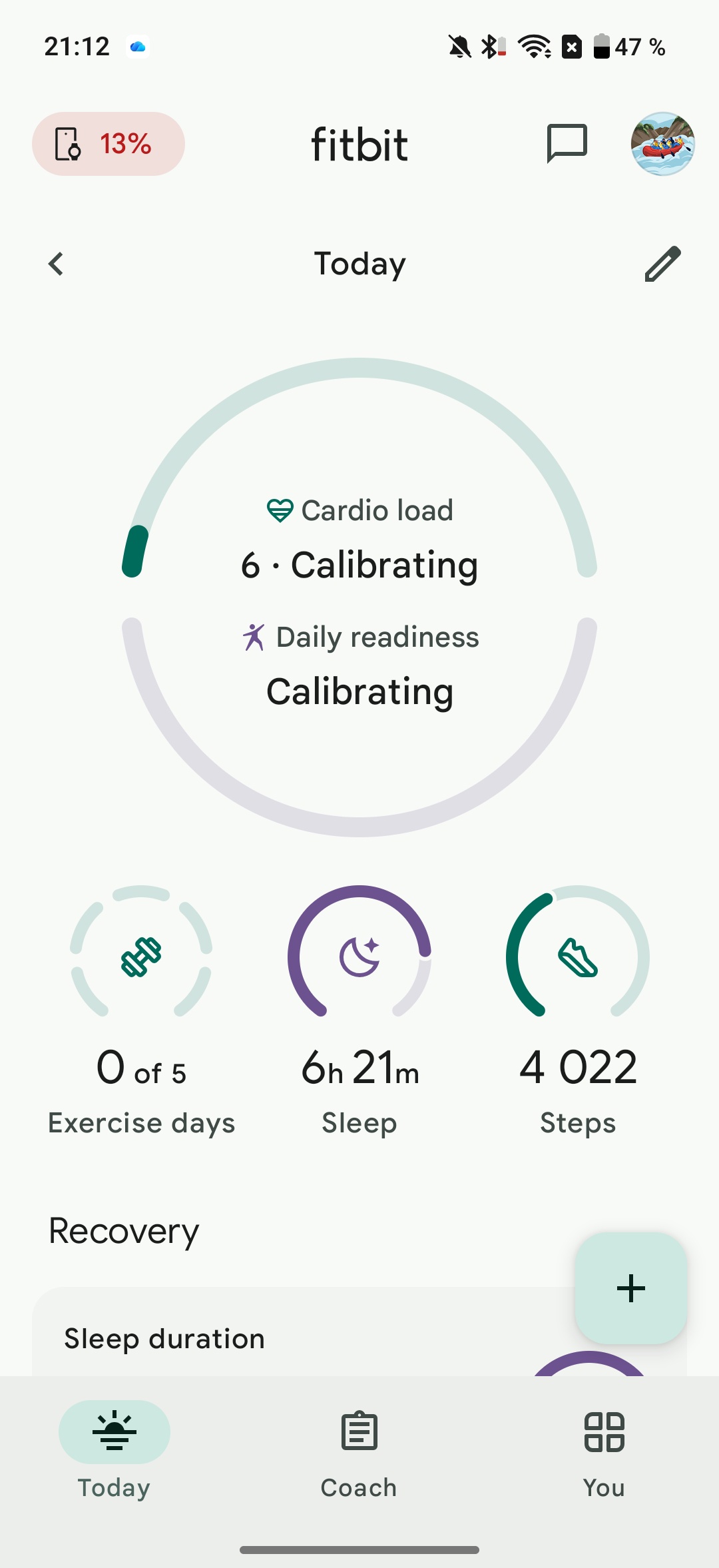Open the profile avatar
Screen dimensions: 719x1568
click(x=662, y=144)
